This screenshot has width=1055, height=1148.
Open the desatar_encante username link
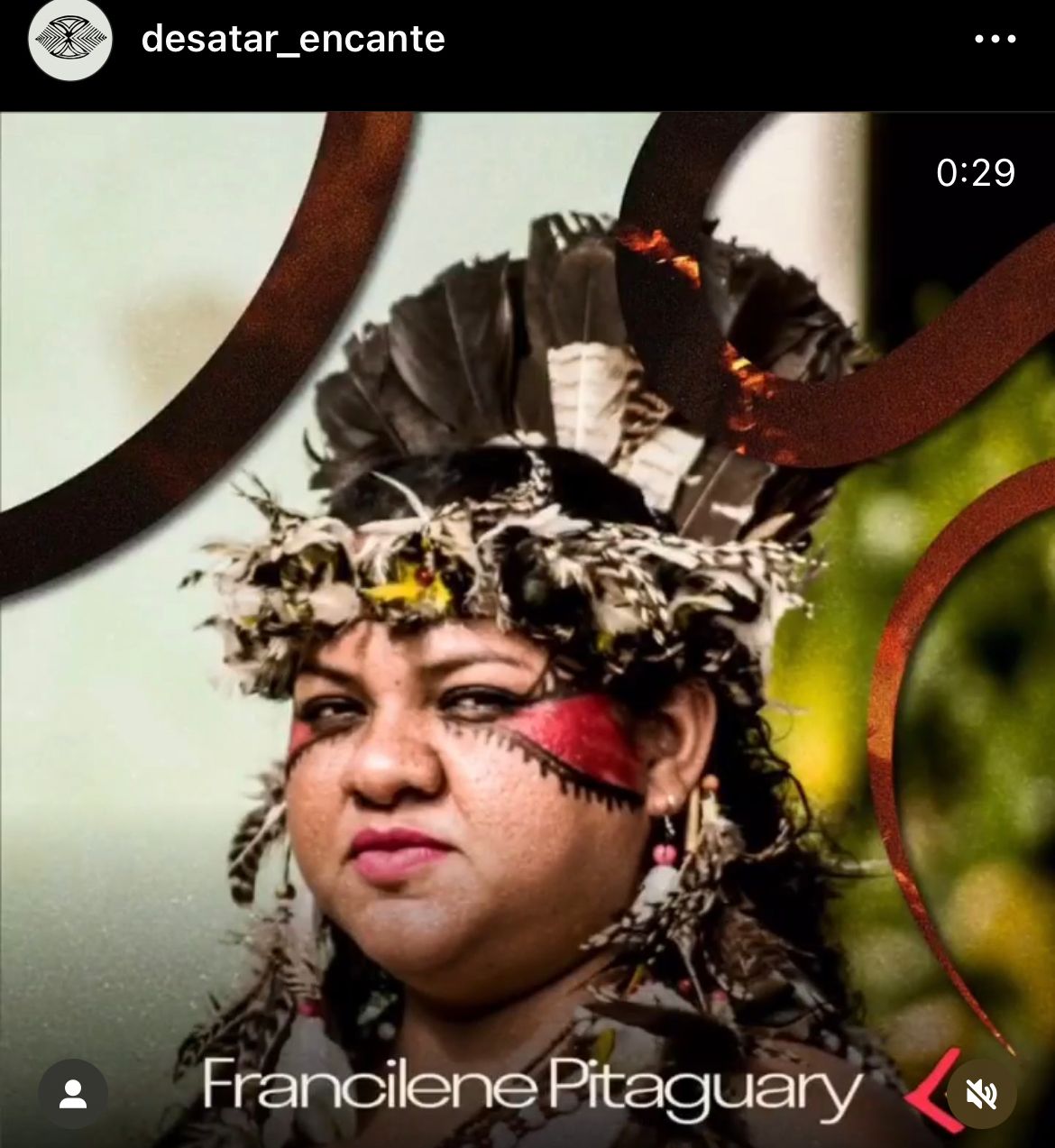[x=293, y=40]
